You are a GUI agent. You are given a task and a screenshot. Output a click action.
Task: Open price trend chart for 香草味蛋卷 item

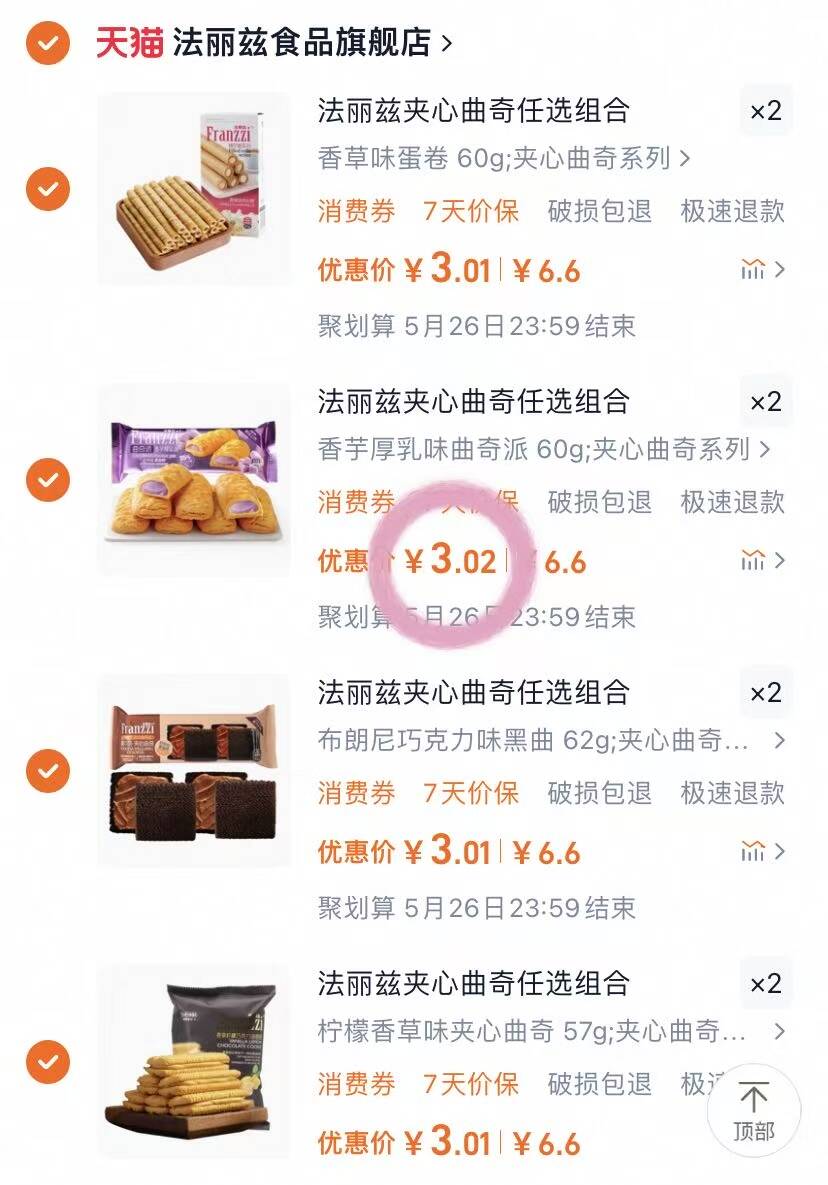[x=753, y=268]
